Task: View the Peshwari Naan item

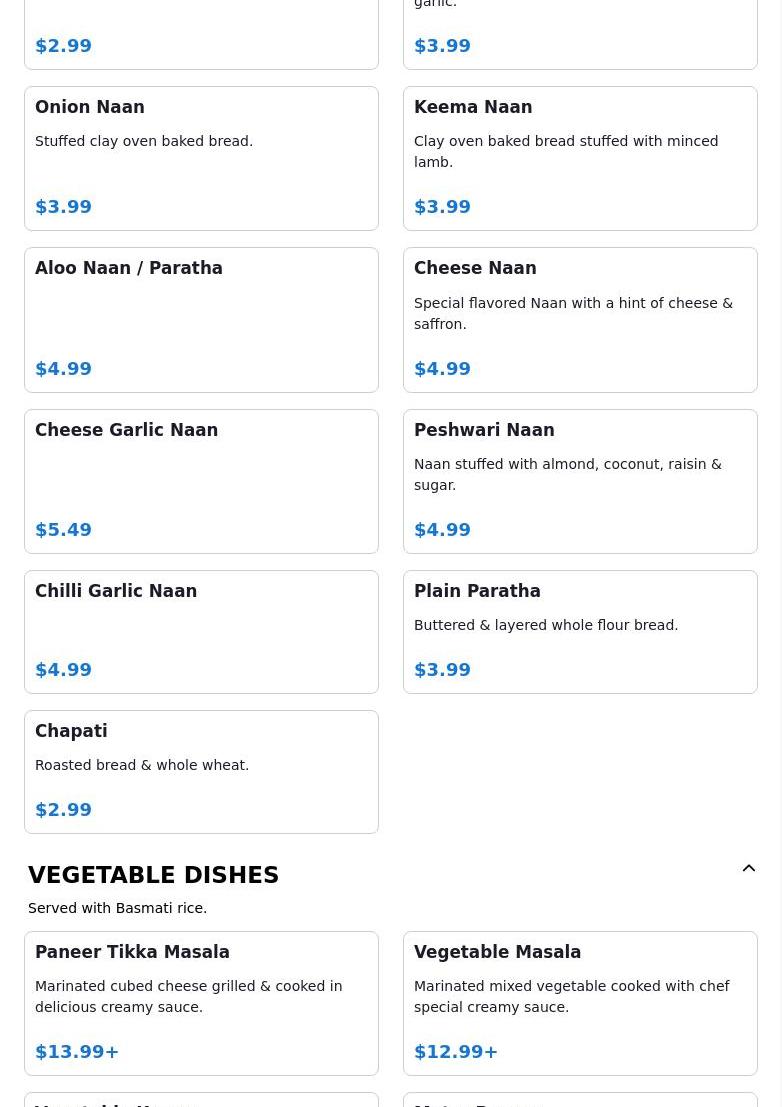Action: (580, 481)
